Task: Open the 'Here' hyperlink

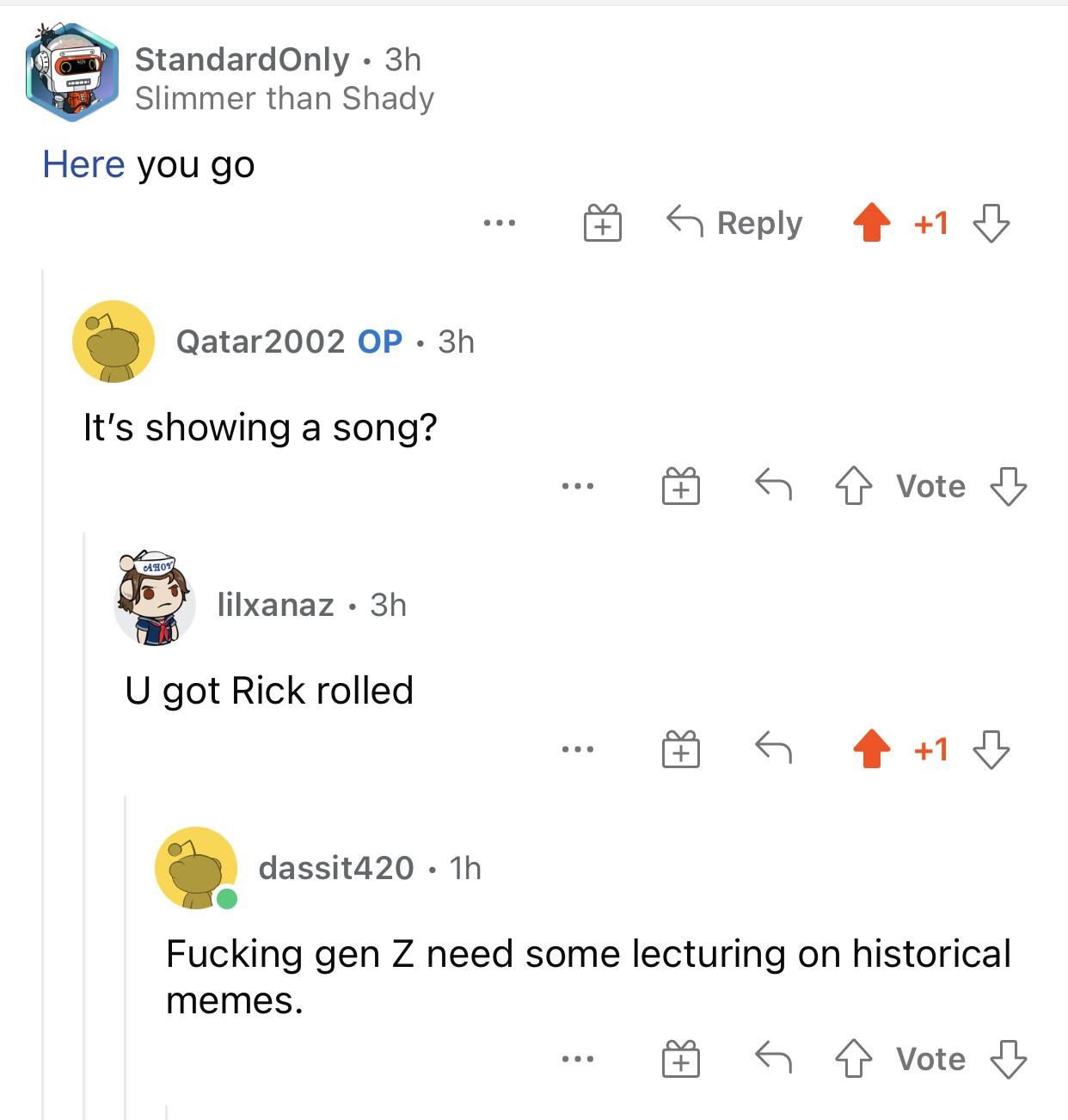Action: pos(82,163)
